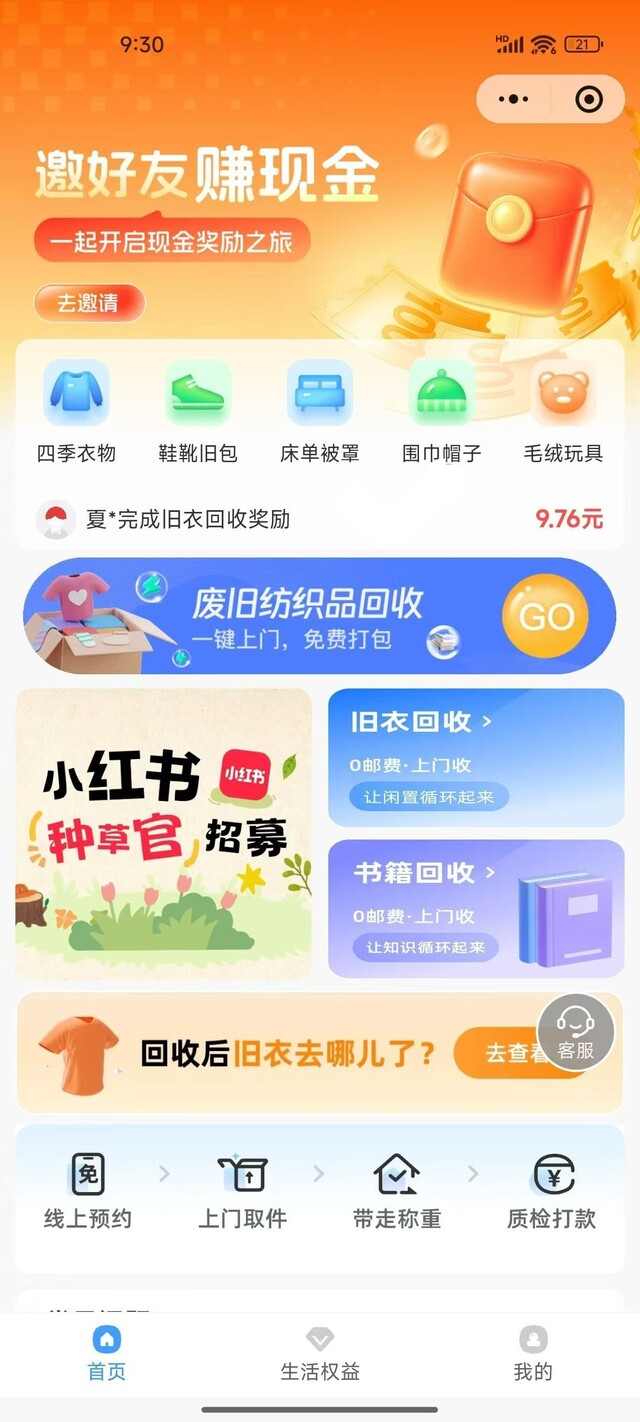Tap 去查看 on the 旧衣去哪儿了 banner
This screenshot has height=1422, width=640.
click(500, 1053)
